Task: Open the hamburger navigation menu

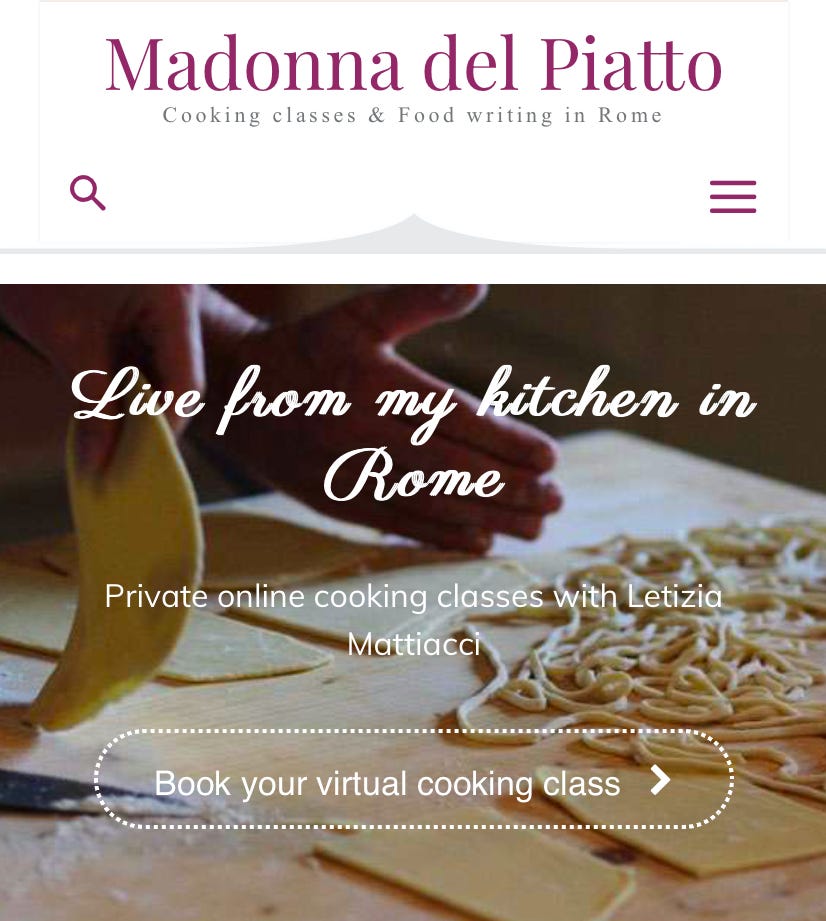Action: 733,196
